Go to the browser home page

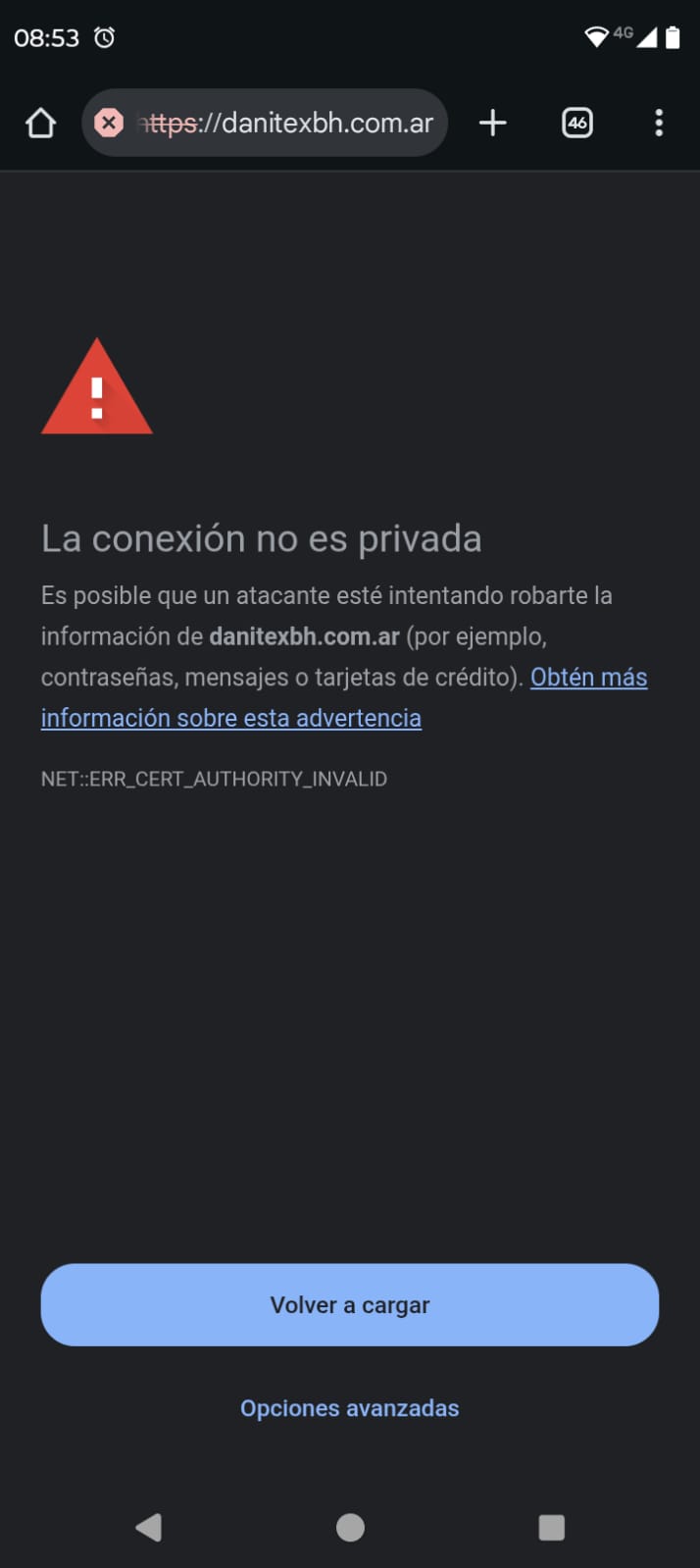[x=40, y=124]
